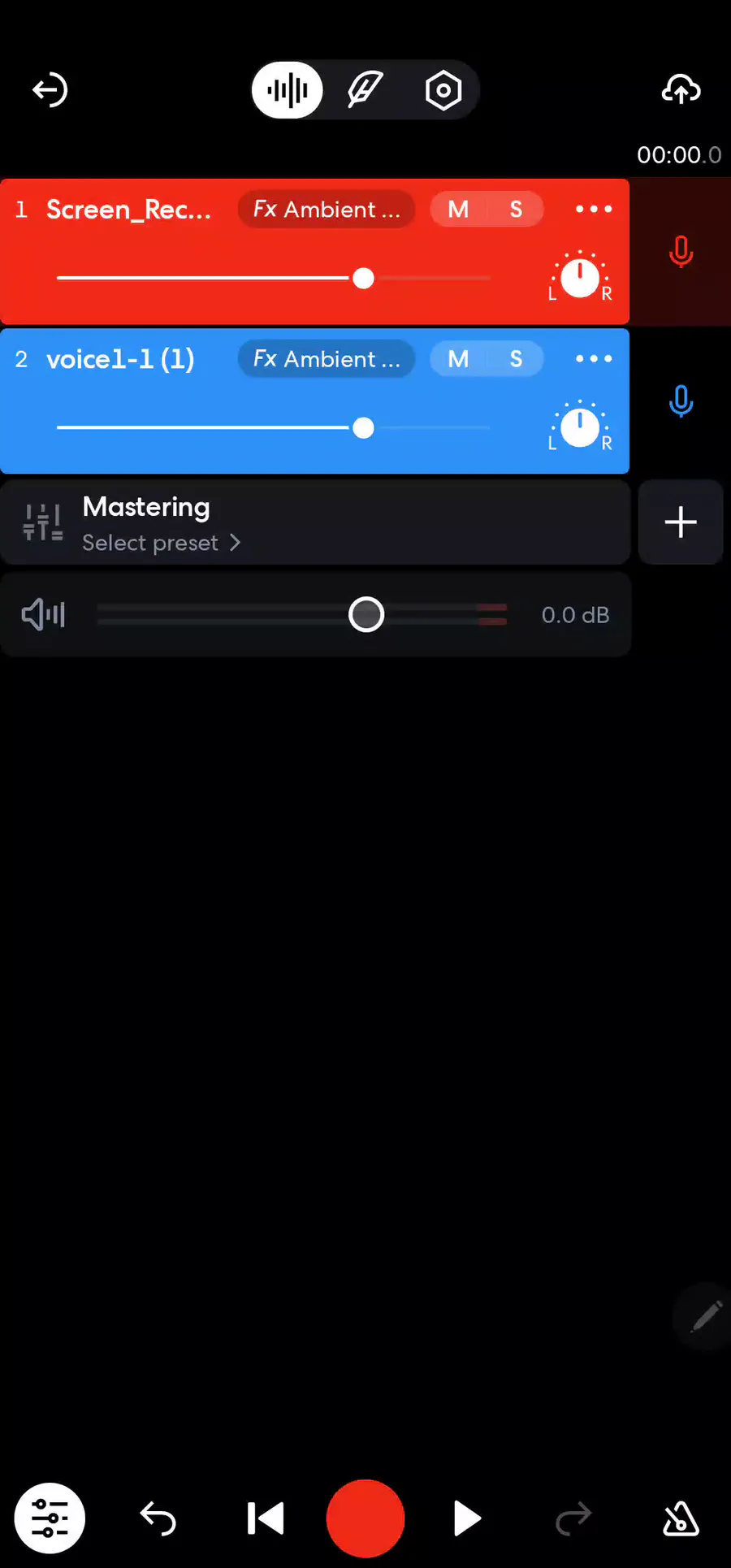The height and width of the screenshot is (1568, 731).
Task: Mute the Screen_Rec track
Action: [x=458, y=210]
